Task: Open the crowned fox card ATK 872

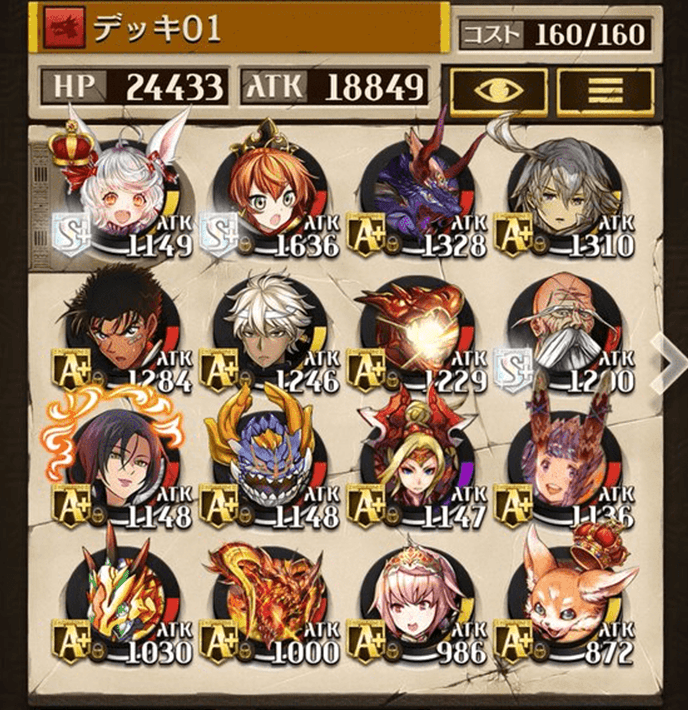Action: 563,600
